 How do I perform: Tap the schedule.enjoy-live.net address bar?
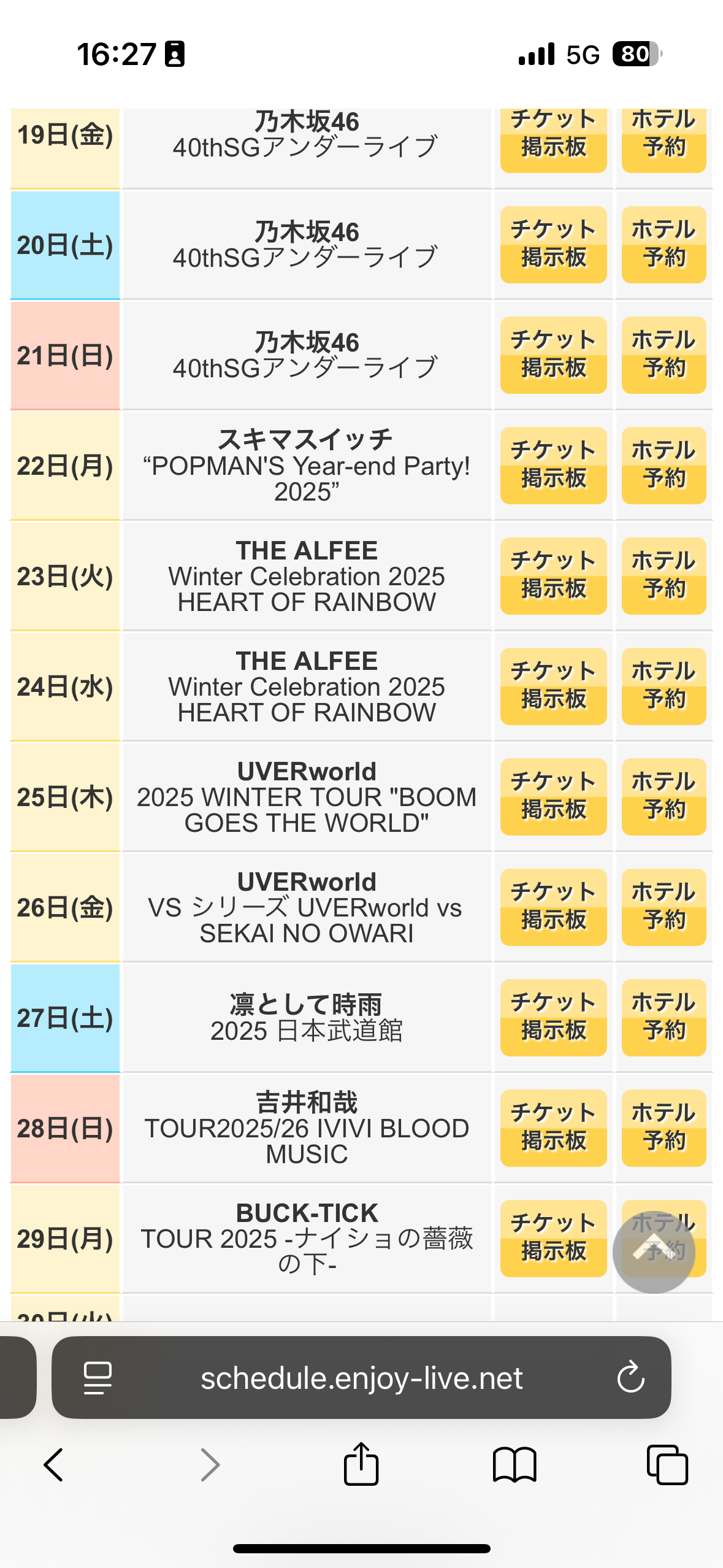[362, 1378]
